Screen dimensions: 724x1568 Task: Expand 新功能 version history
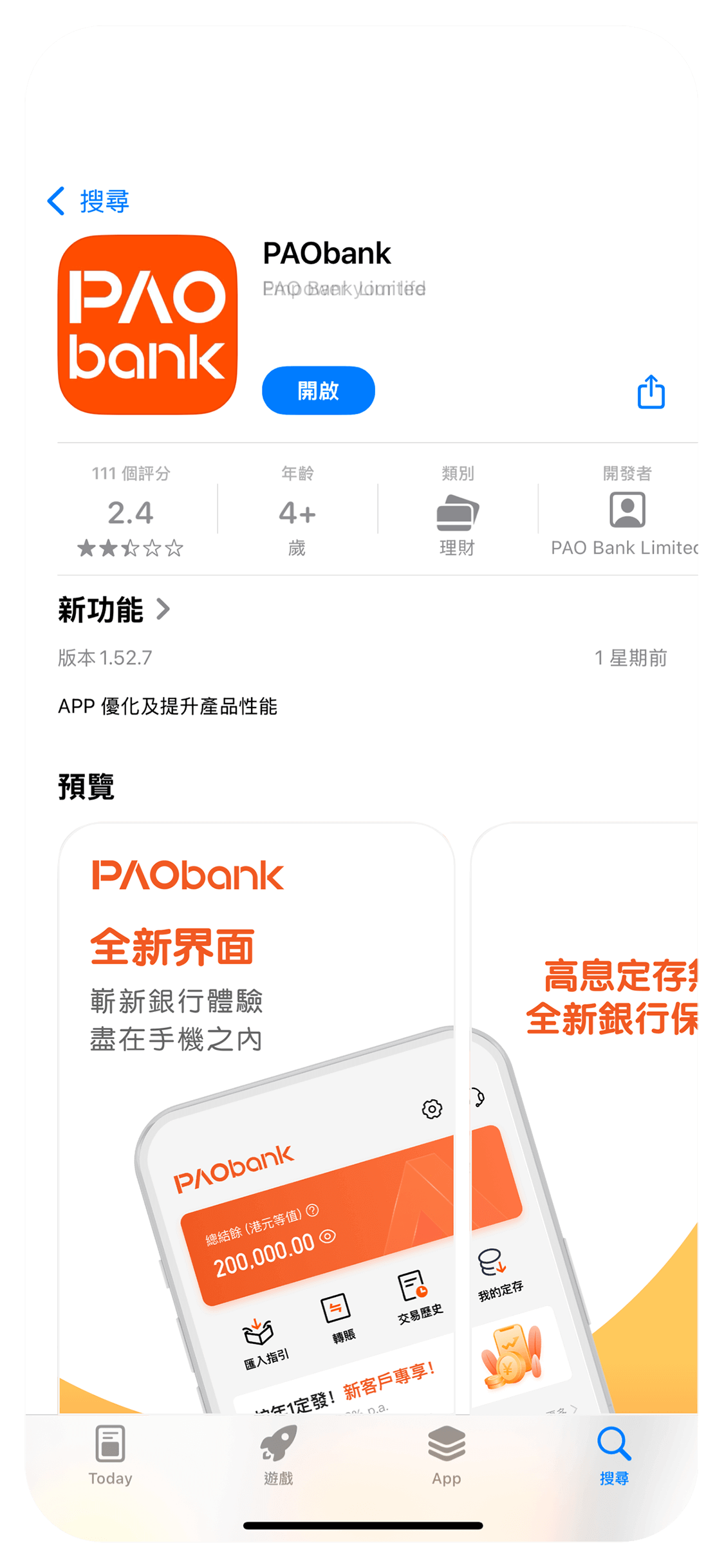(x=115, y=610)
